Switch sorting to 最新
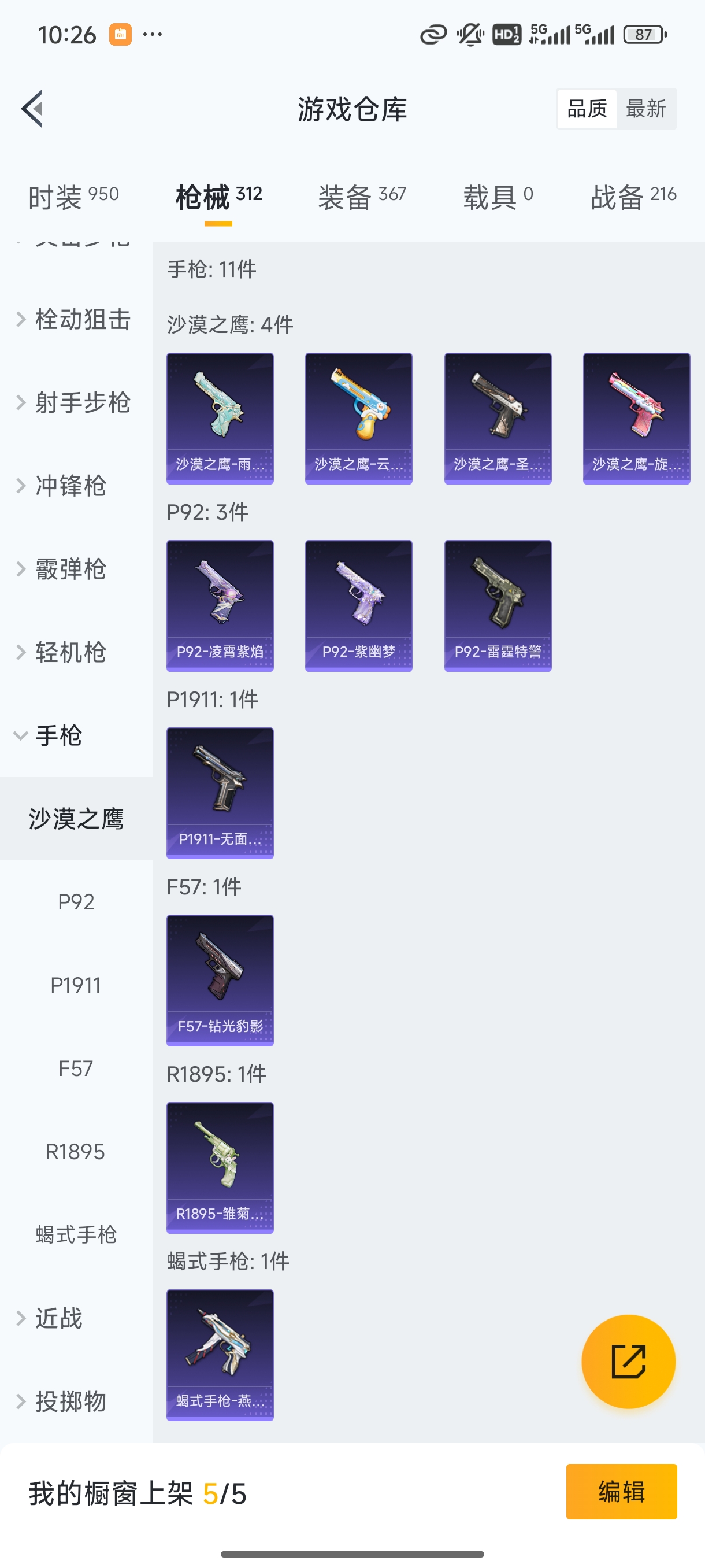Screen dimensions: 705x1568 click(x=647, y=108)
